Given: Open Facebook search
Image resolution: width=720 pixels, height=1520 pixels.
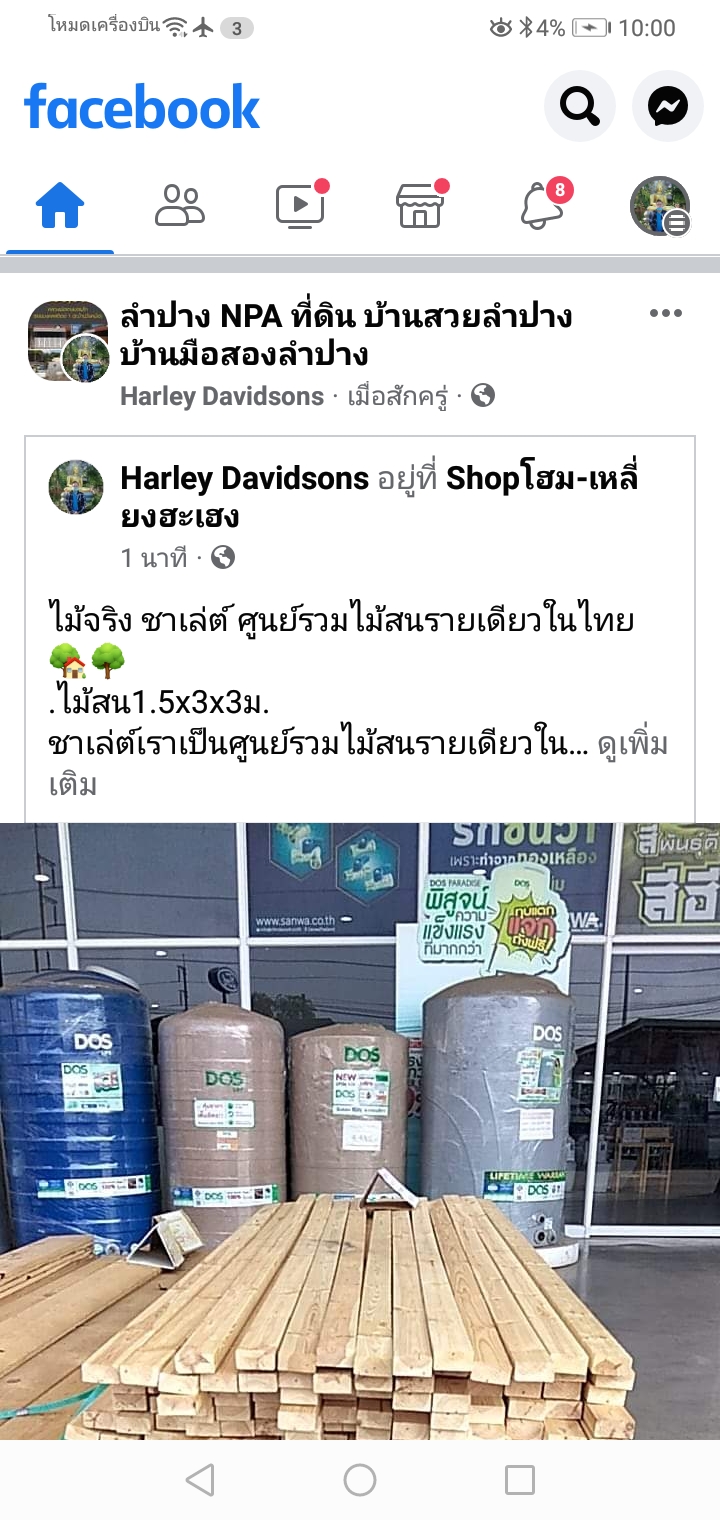Looking at the screenshot, I should tap(579, 106).
